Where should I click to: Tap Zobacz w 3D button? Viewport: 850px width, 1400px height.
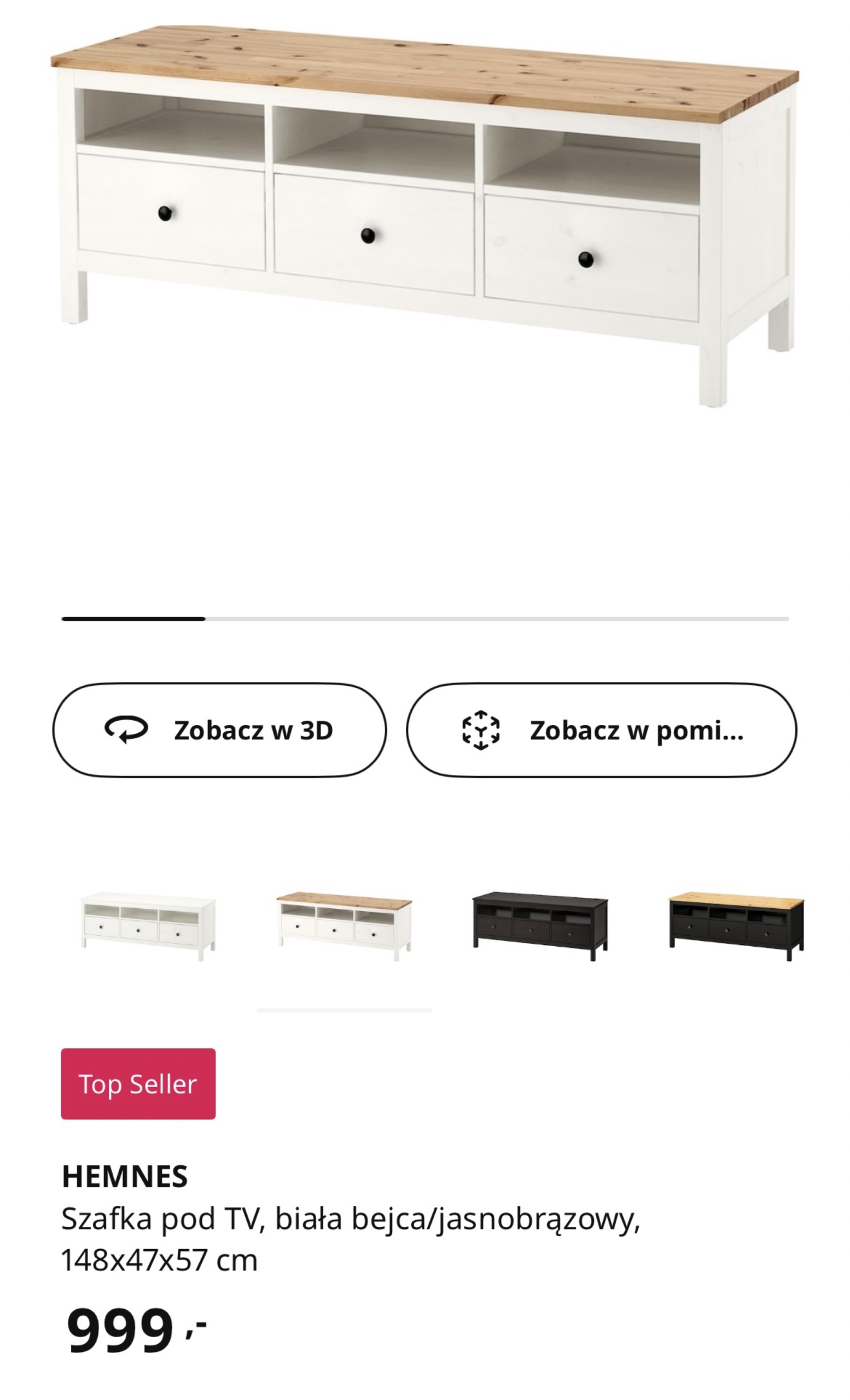coord(219,730)
